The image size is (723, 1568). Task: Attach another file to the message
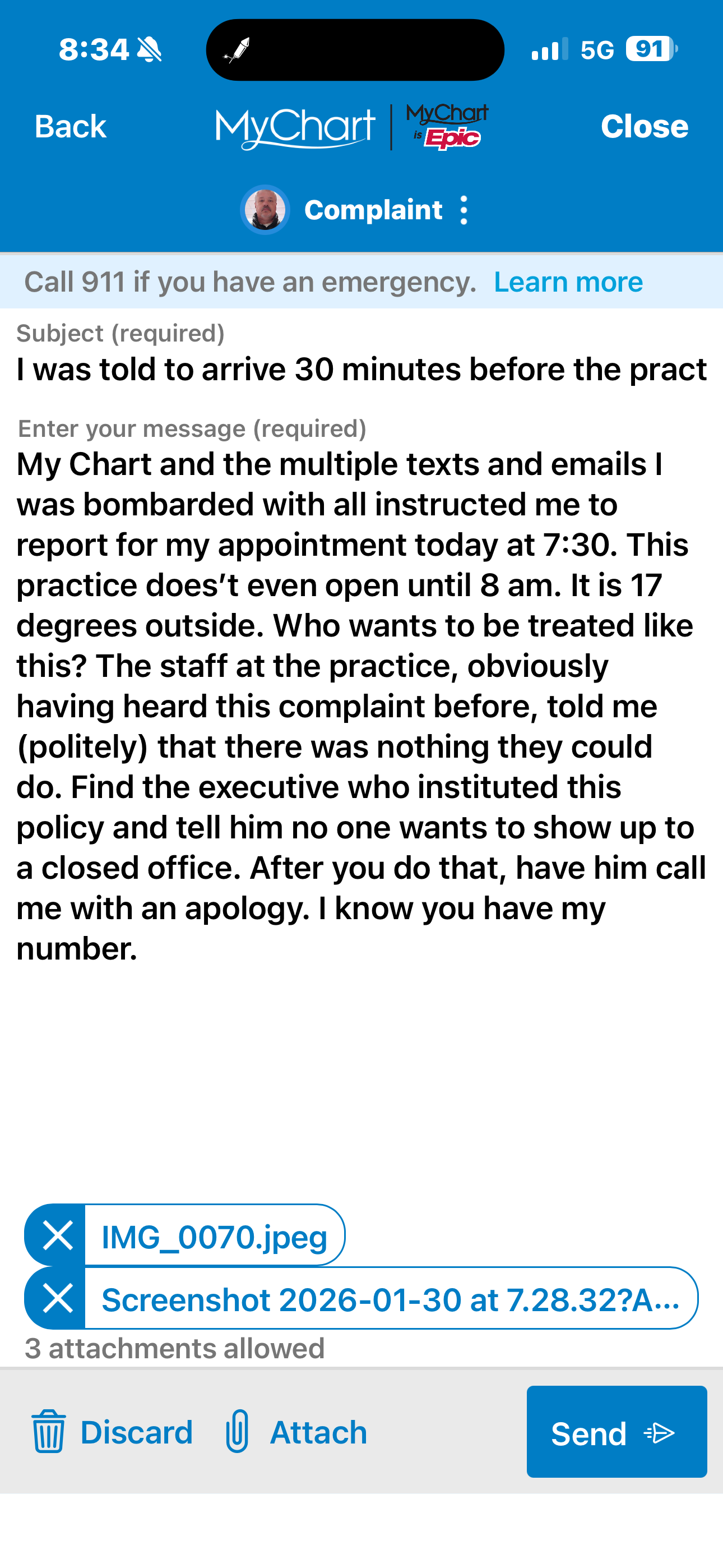point(296,1432)
